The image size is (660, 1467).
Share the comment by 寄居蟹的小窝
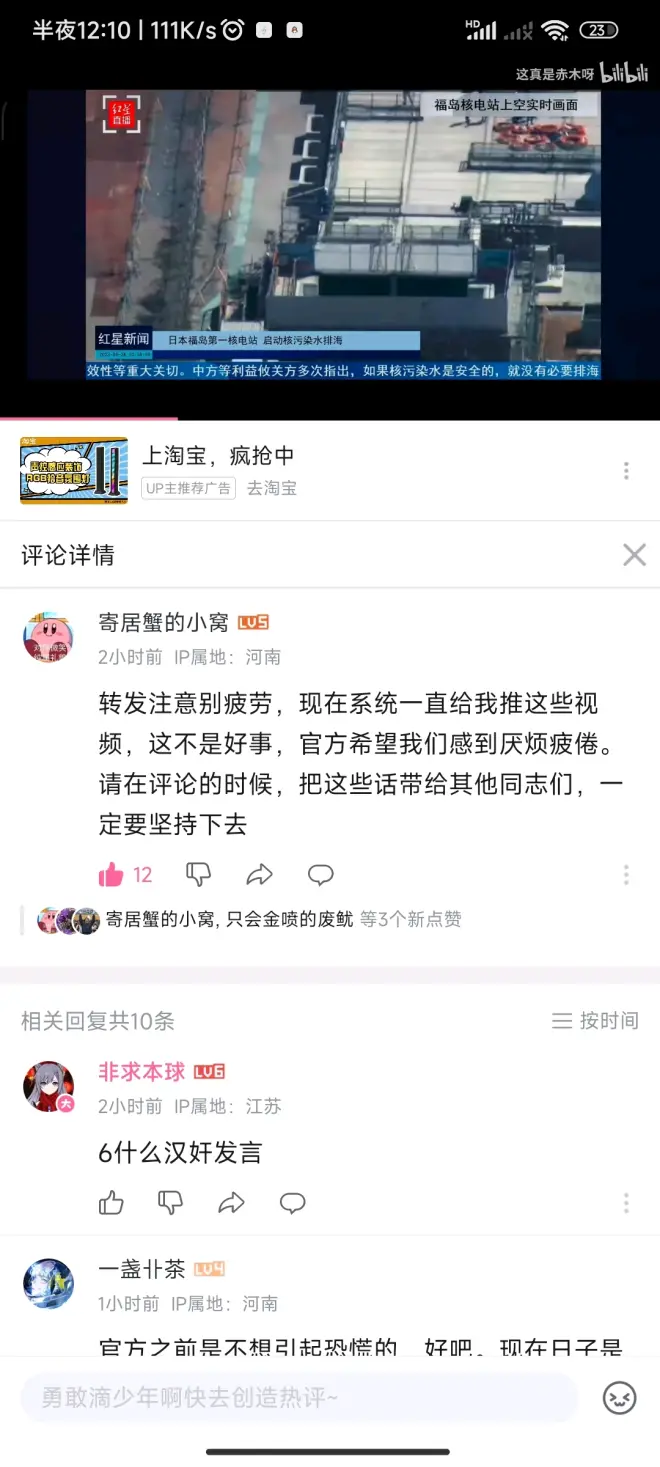259,875
